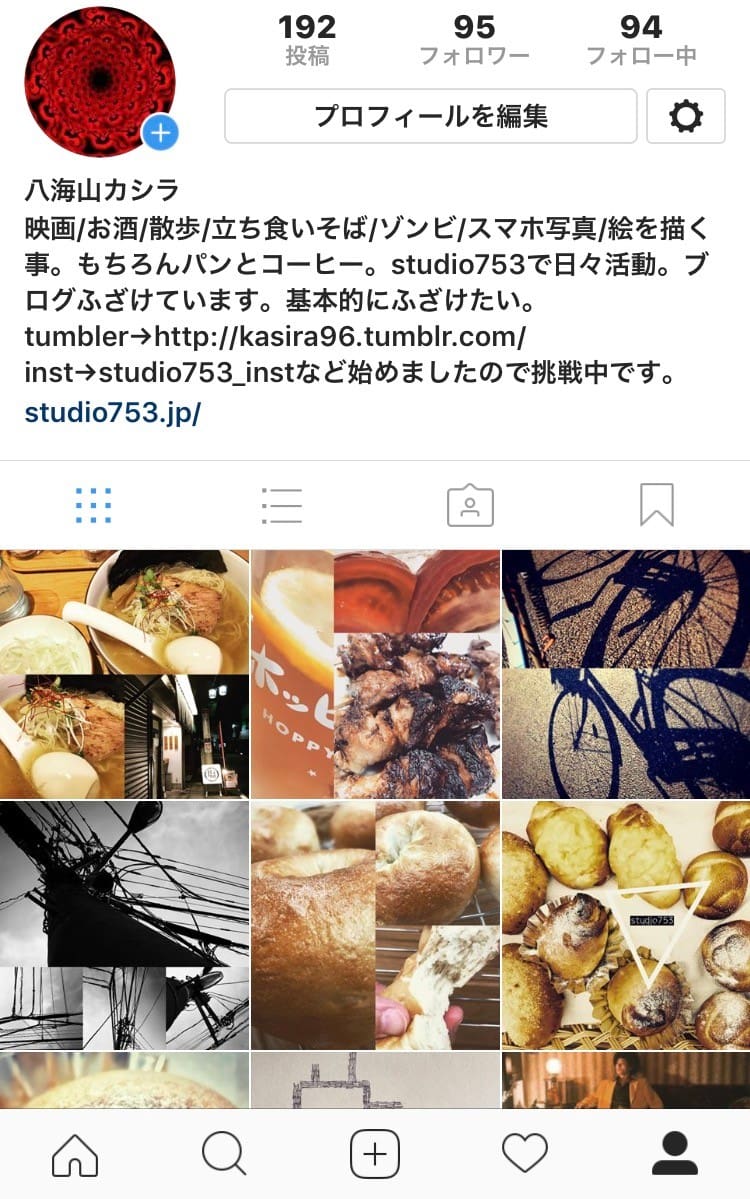Image resolution: width=750 pixels, height=1199 pixels.
Task: Open the search and explore tab
Action: coord(224,1154)
